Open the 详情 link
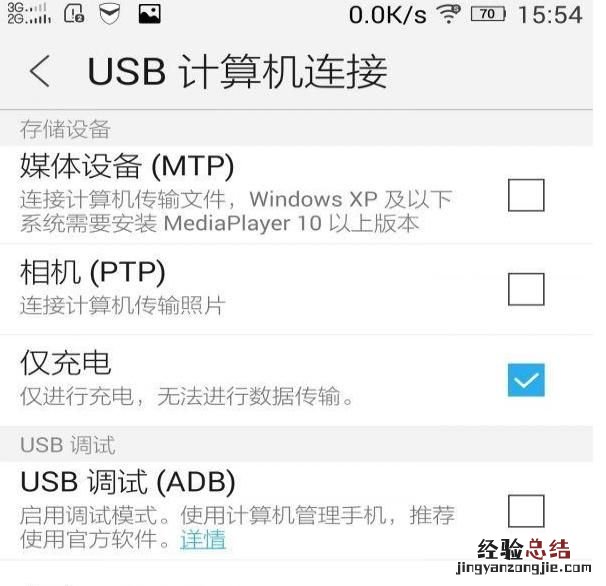 click(x=203, y=540)
